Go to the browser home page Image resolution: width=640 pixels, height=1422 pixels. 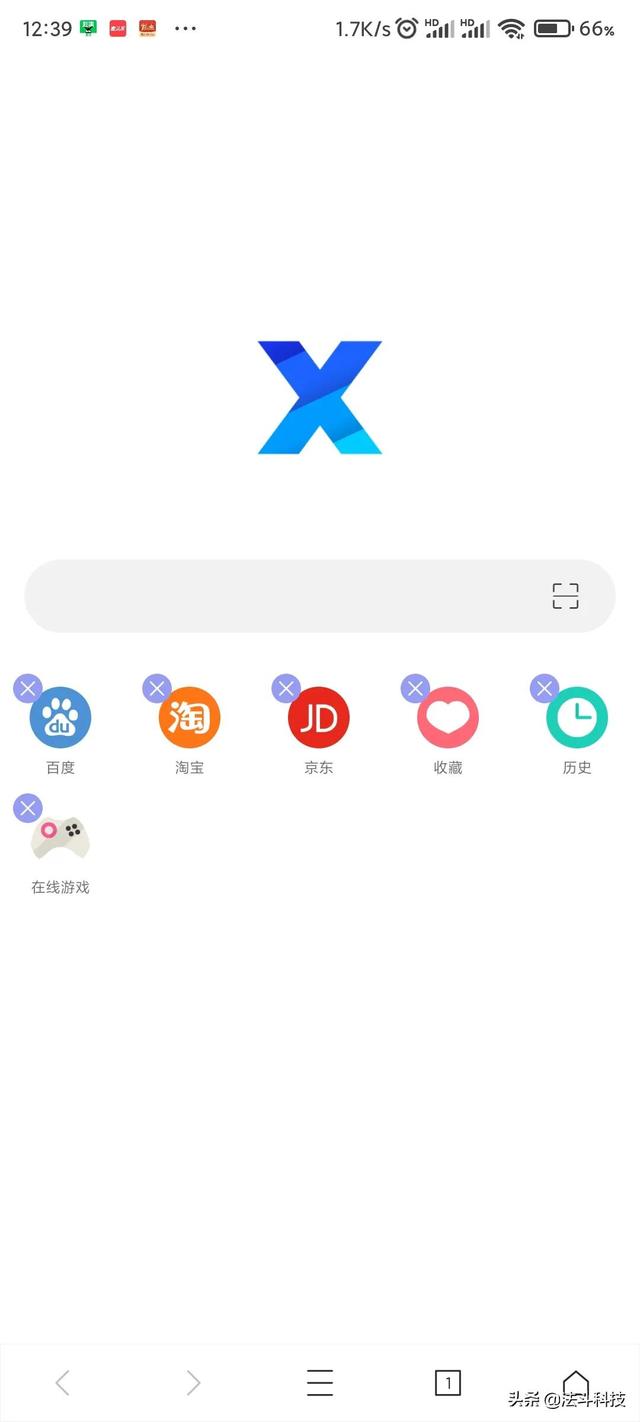(576, 1383)
